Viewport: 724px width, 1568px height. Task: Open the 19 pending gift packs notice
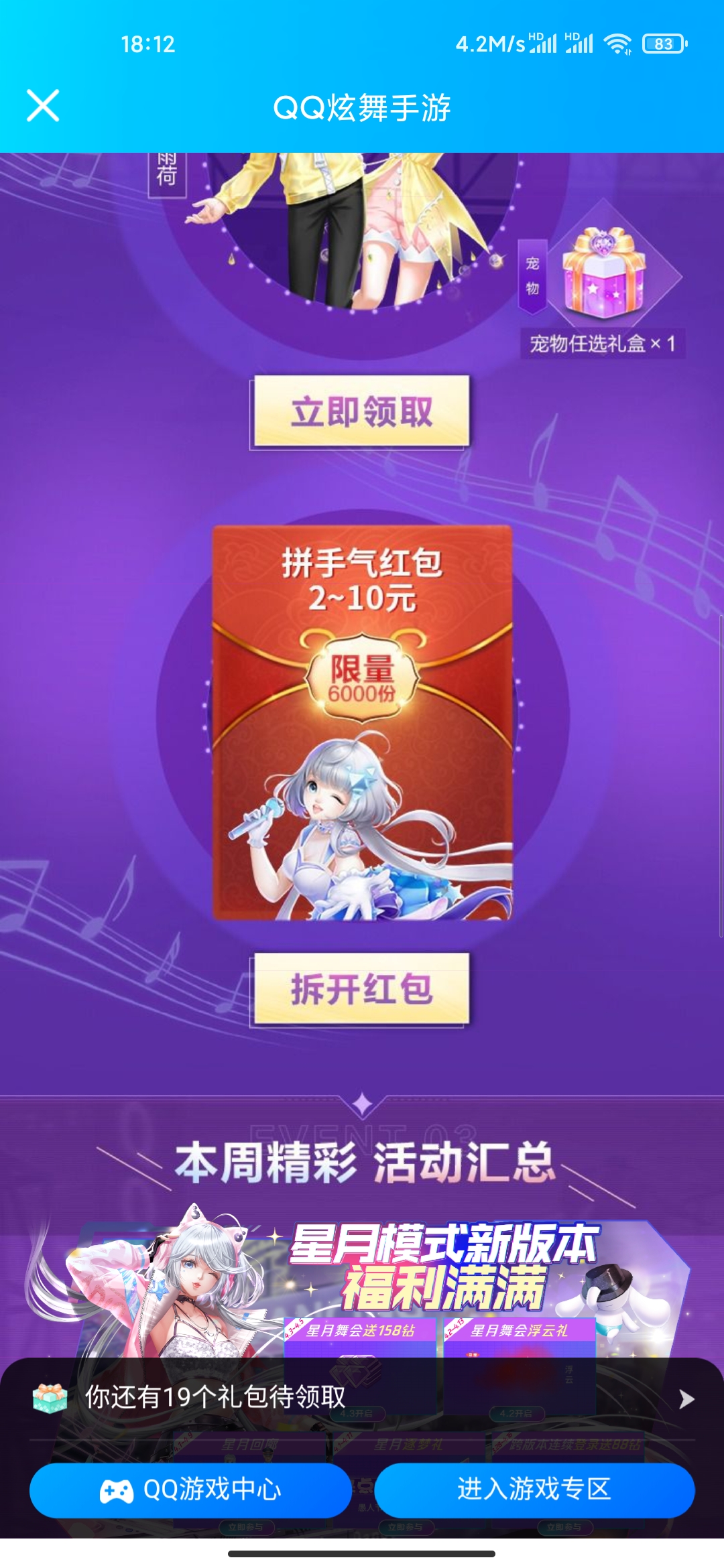pos(362,1398)
